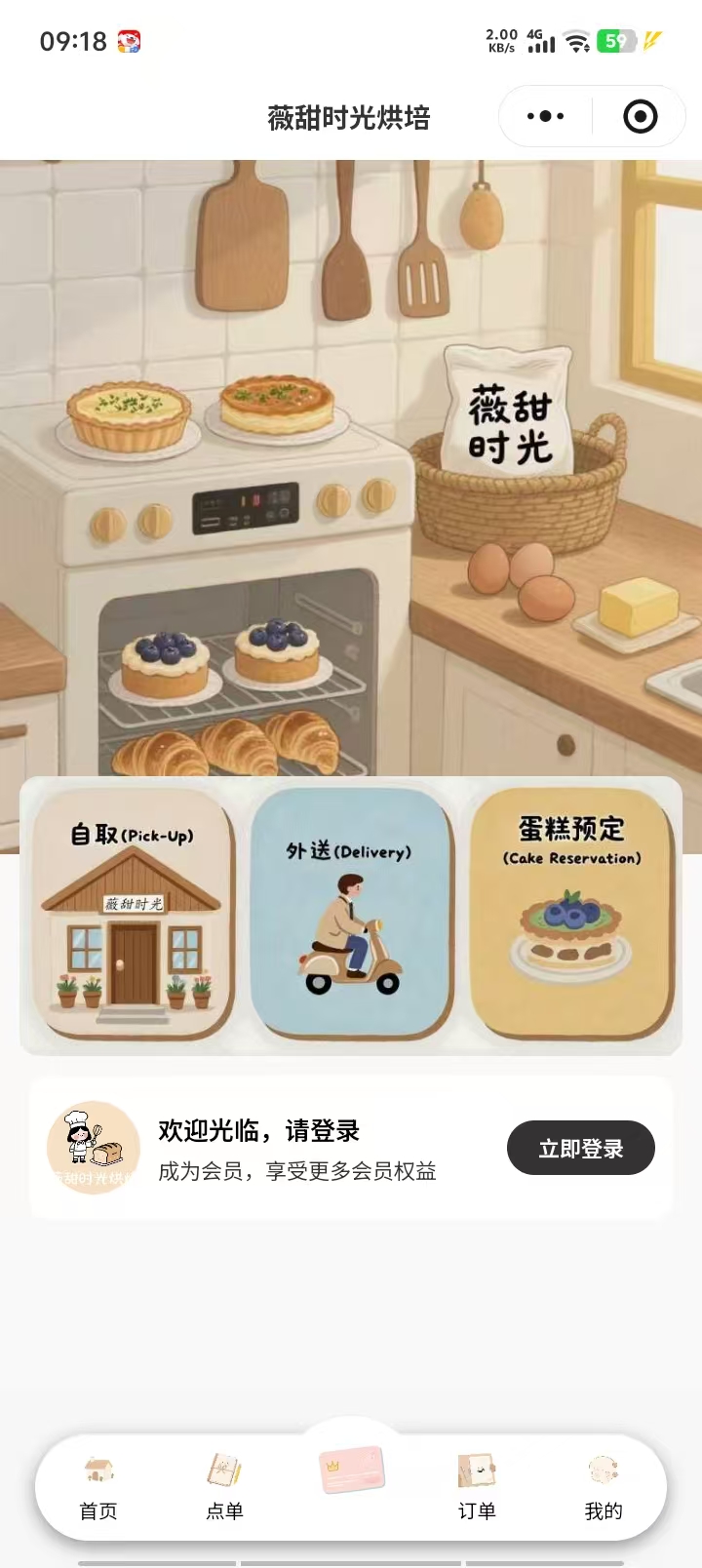The image size is (702, 1568).
Task: Open the center membership card tab
Action: pyautogui.click(x=351, y=1470)
